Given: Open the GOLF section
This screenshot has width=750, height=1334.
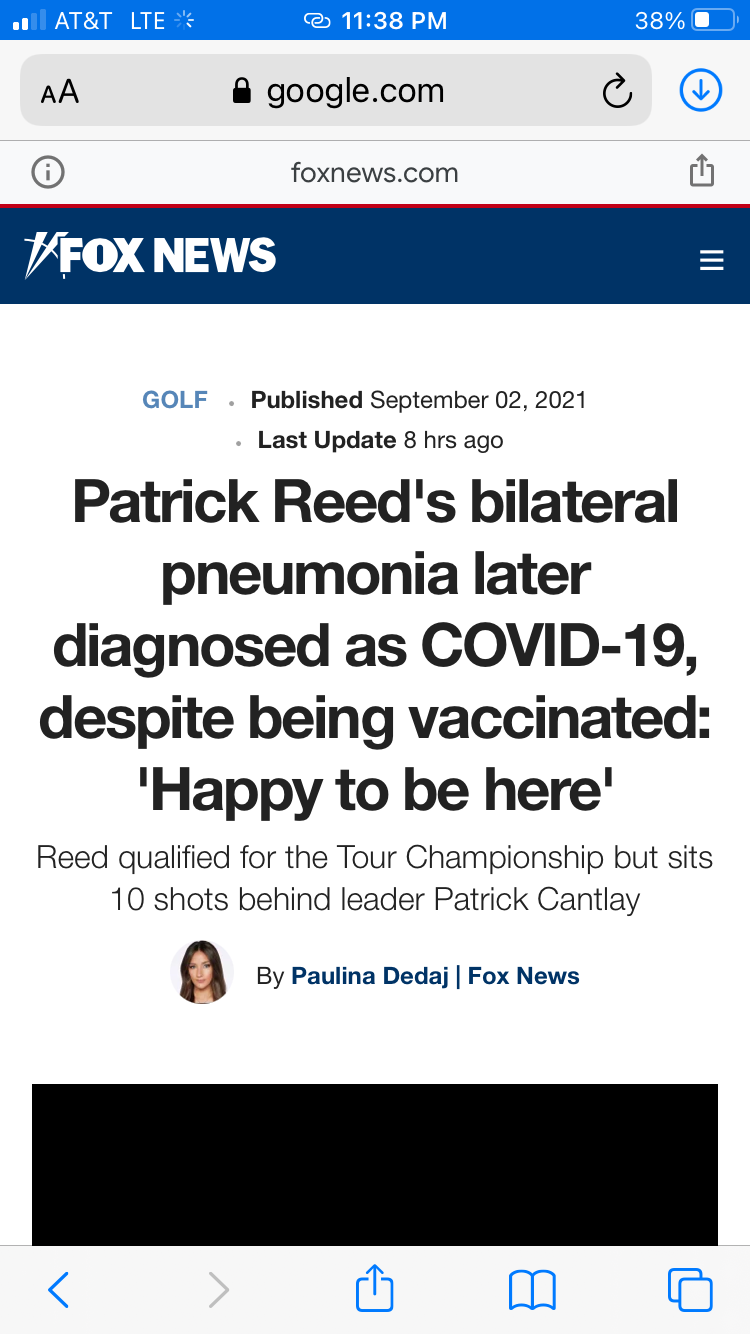Looking at the screenshot, I should [x=175, y=399].
